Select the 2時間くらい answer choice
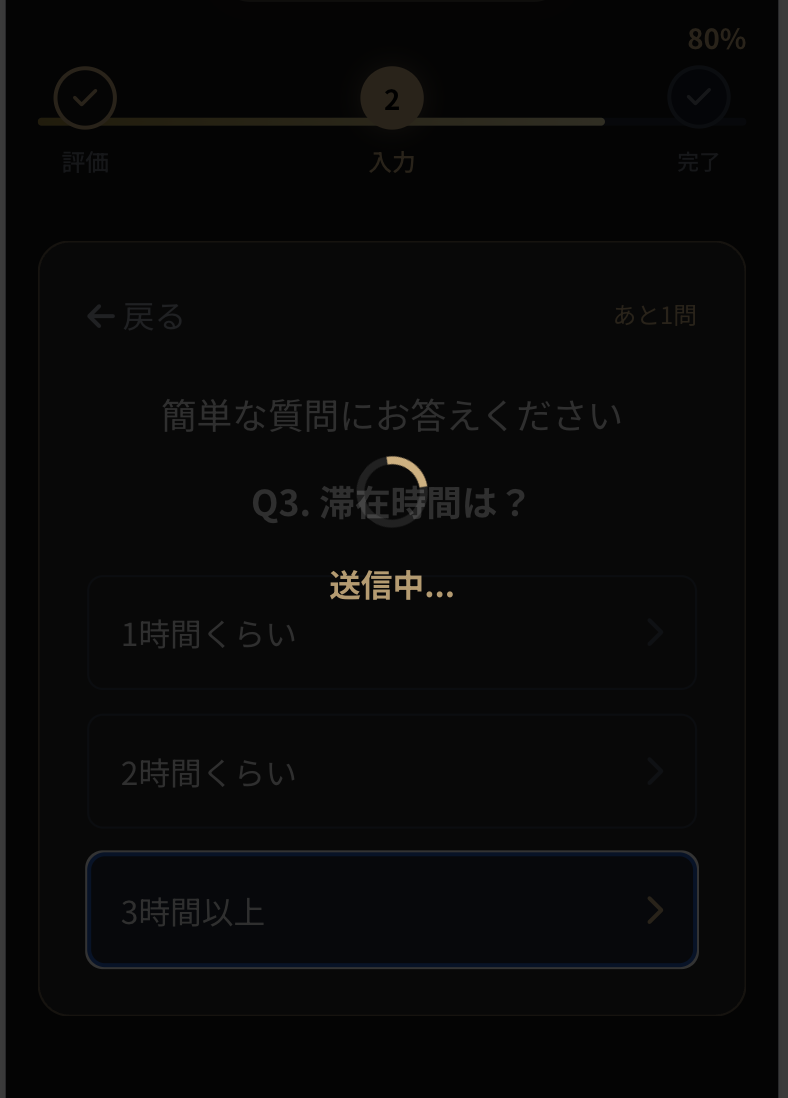Screen dimensions: 788x1098 click(x=392, y=771)
